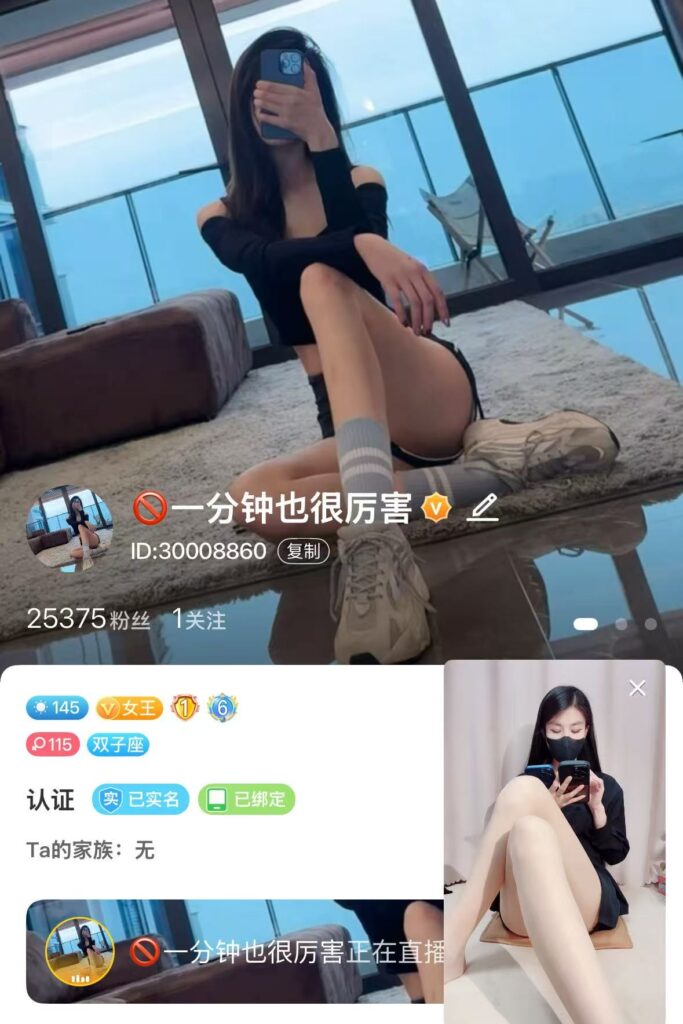Copy the user ID with 复制 button
The width and height of the screenshot is (683, 1024).
(x=304, y=551)
